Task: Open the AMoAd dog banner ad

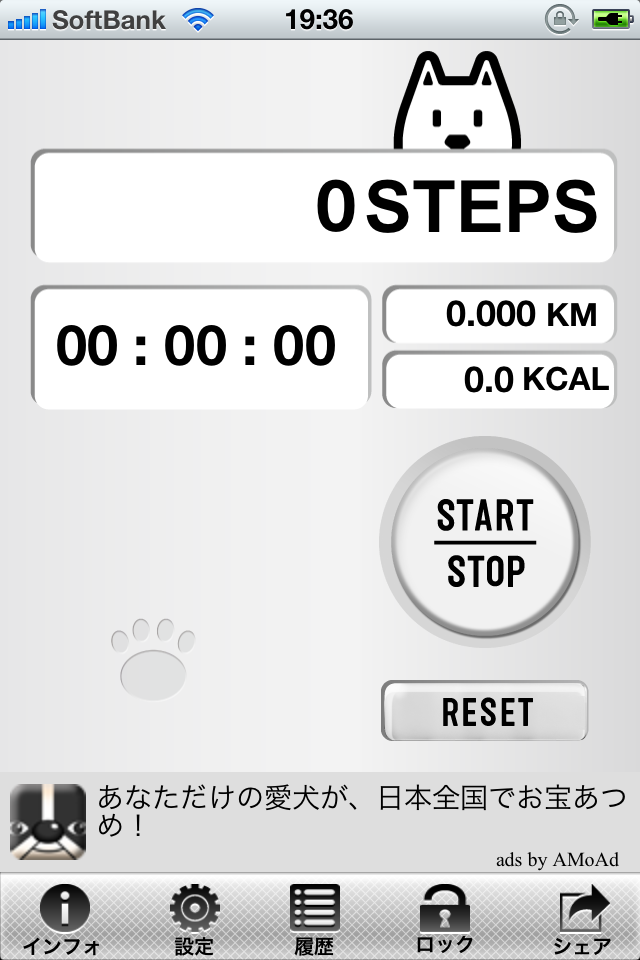Action: [320, 822]
